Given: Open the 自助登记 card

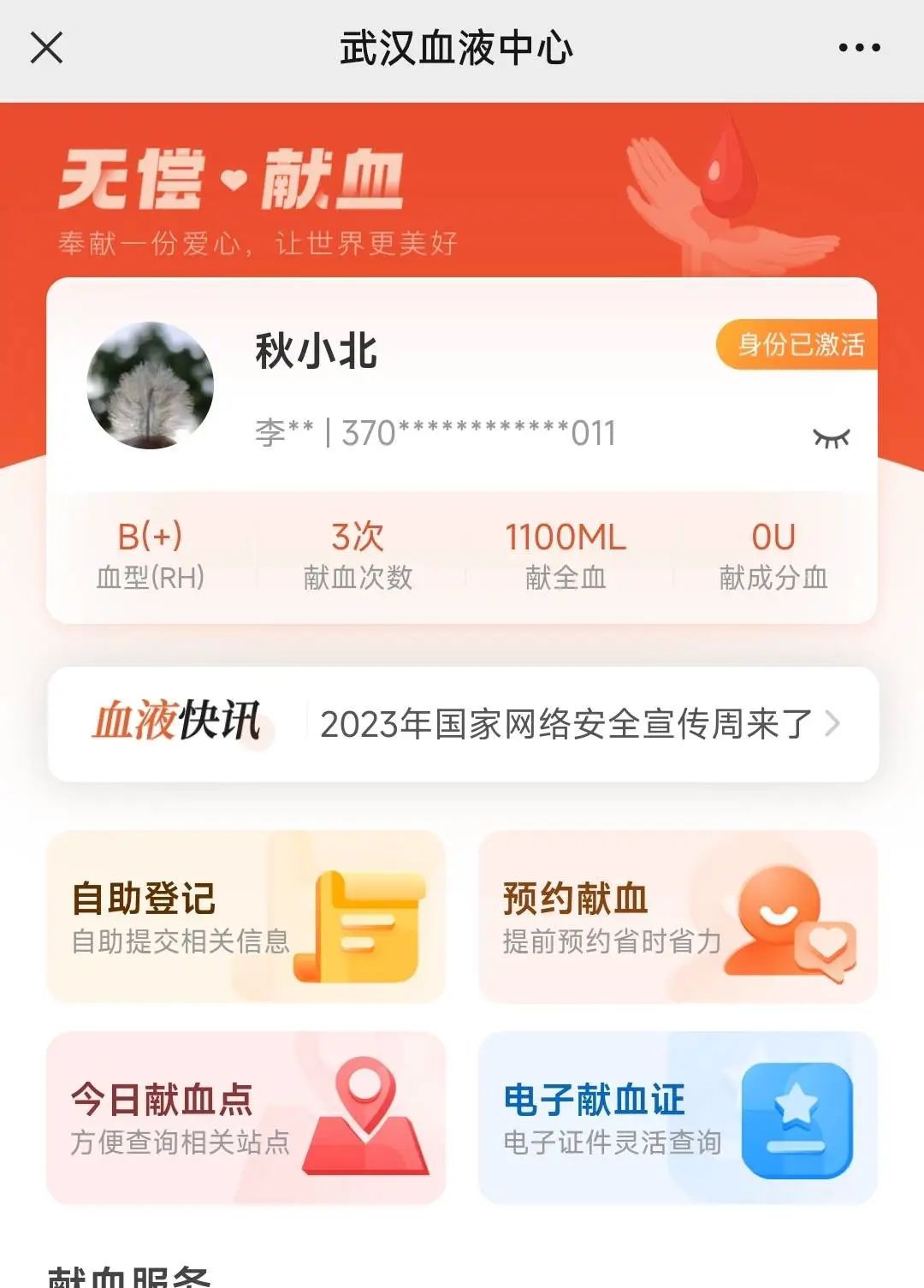Looking at the screenshot, I should point(246,917).
